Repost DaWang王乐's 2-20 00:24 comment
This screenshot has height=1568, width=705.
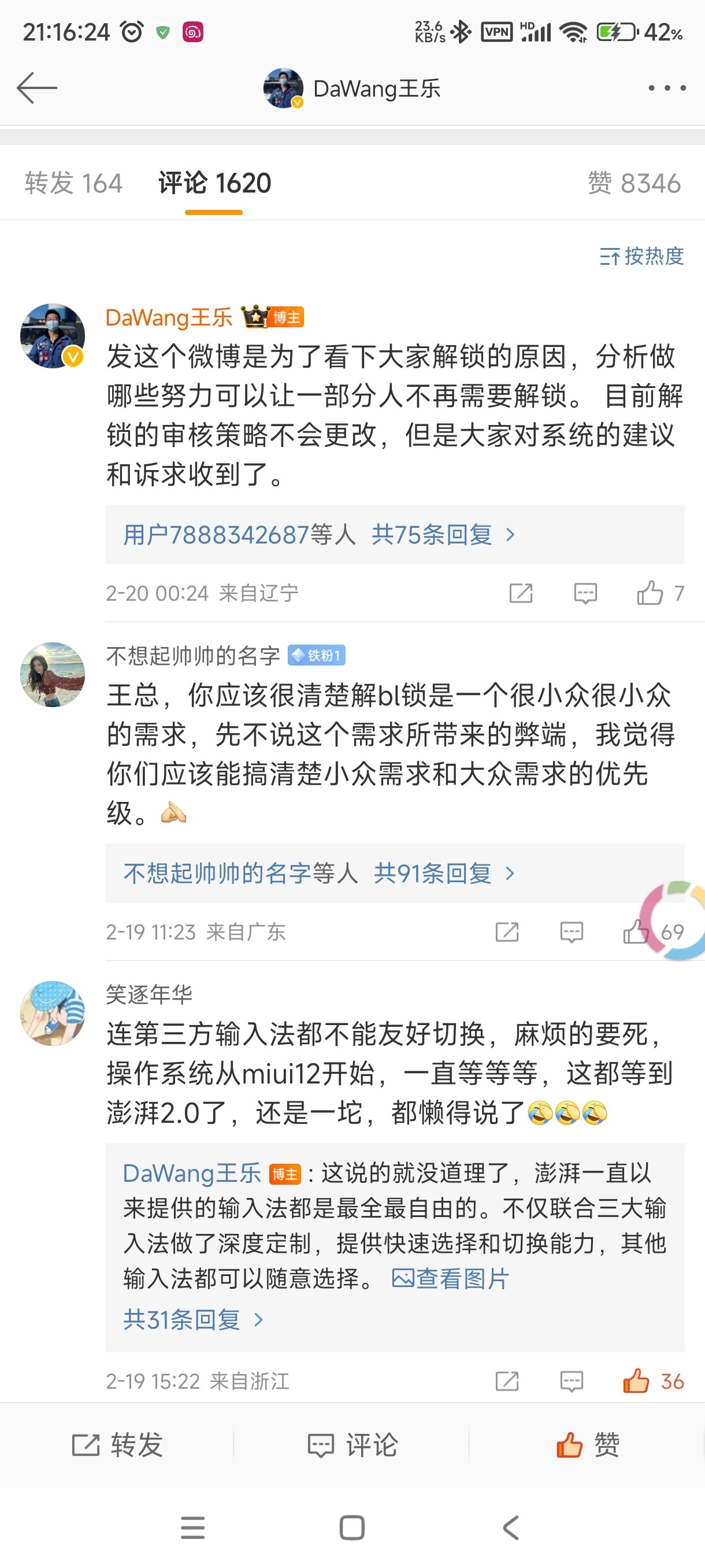521,593
